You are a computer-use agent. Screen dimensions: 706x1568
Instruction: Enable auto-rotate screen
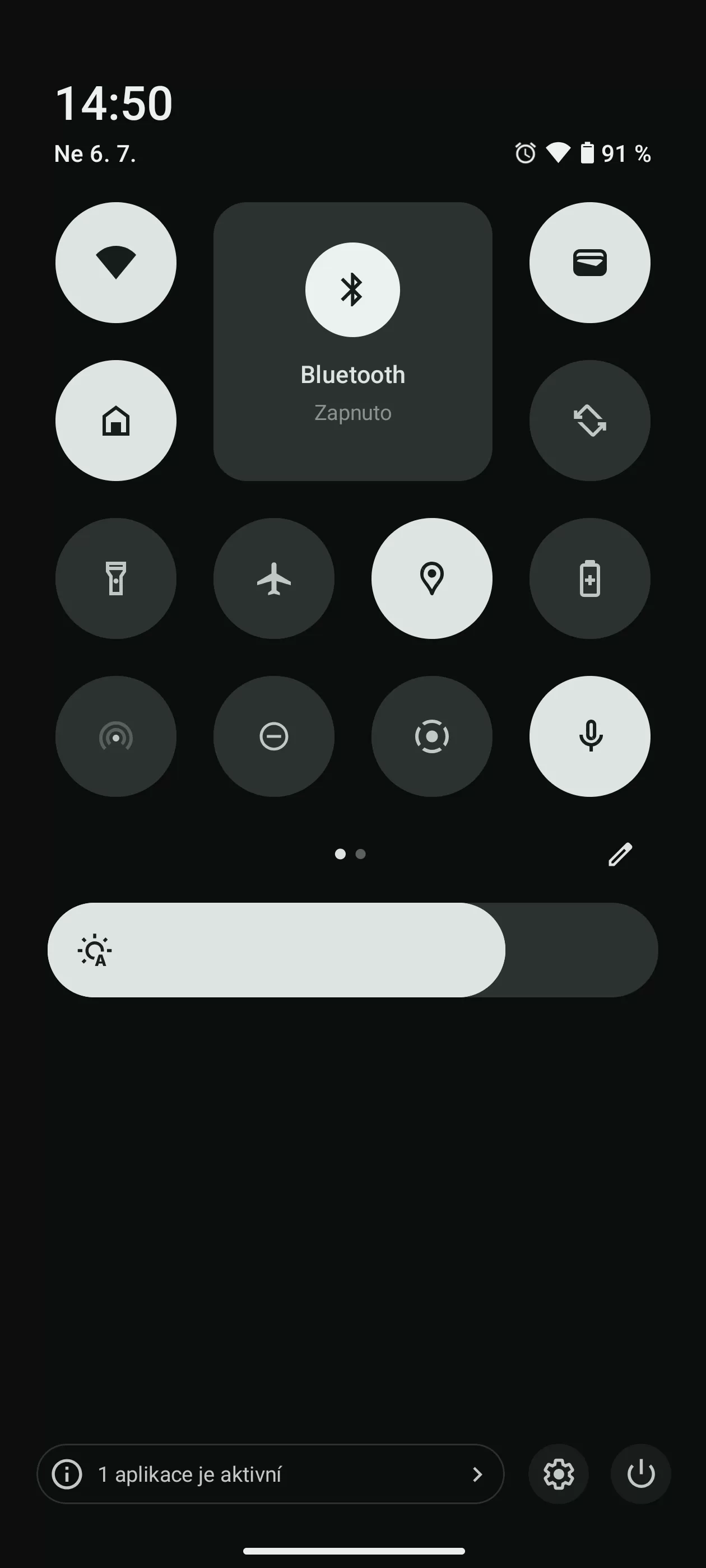click(x=589, y=421)
